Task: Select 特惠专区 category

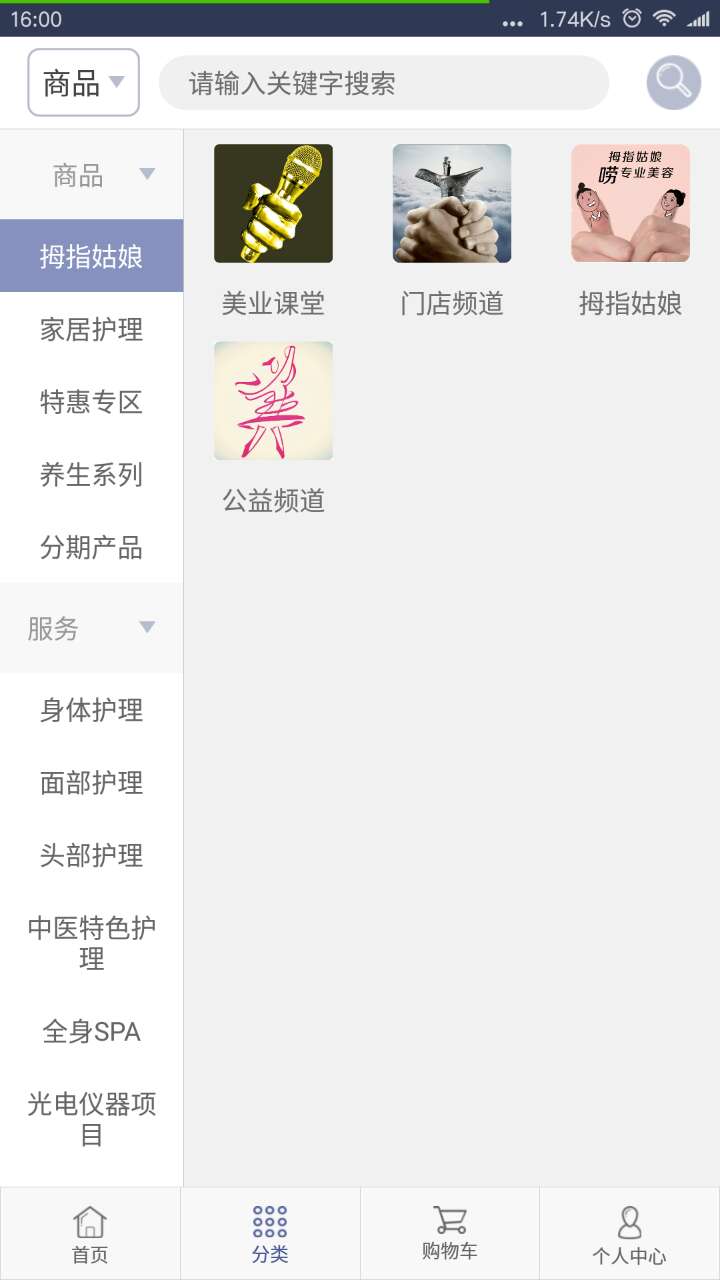Action: tap(92, 402)
